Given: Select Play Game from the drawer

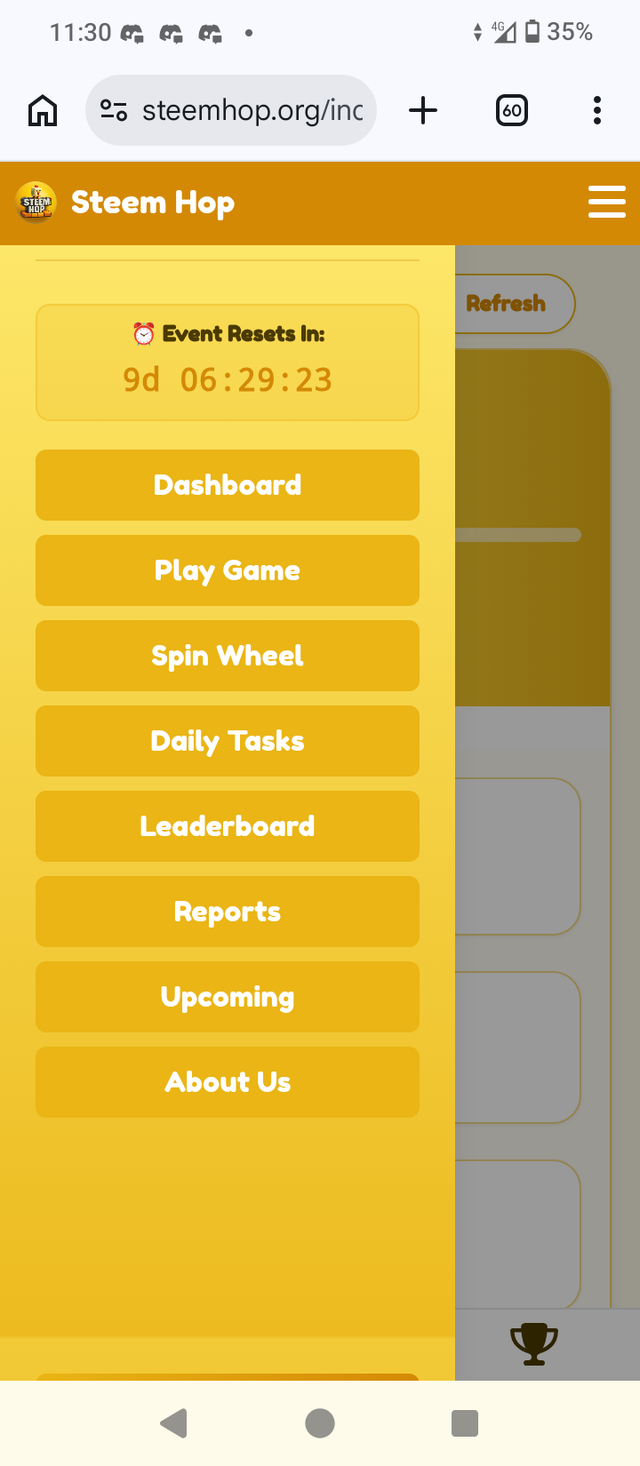Looking at the screenshot, I should click(227, 570).
